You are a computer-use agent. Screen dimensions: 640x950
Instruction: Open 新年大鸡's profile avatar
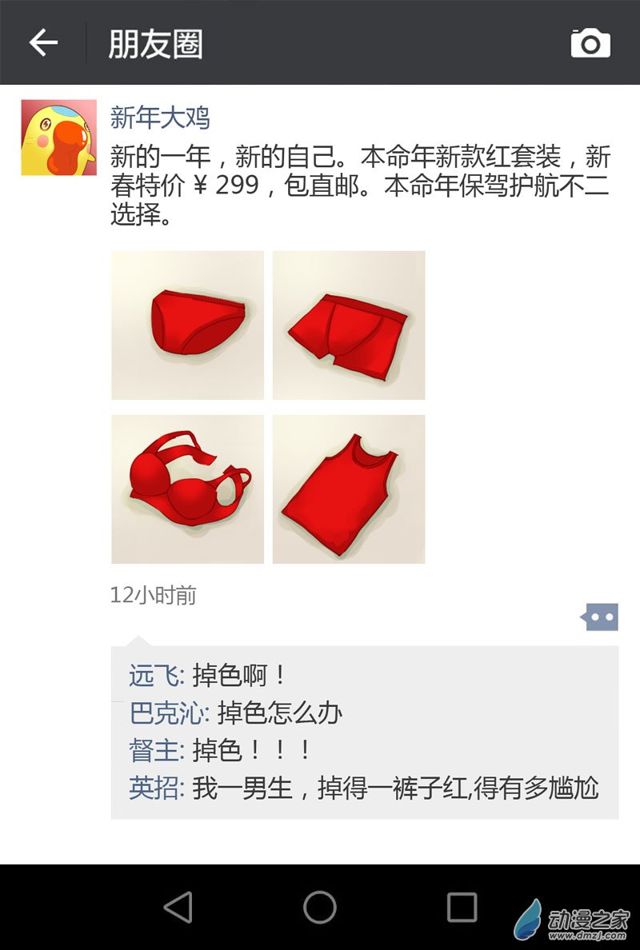59,137
